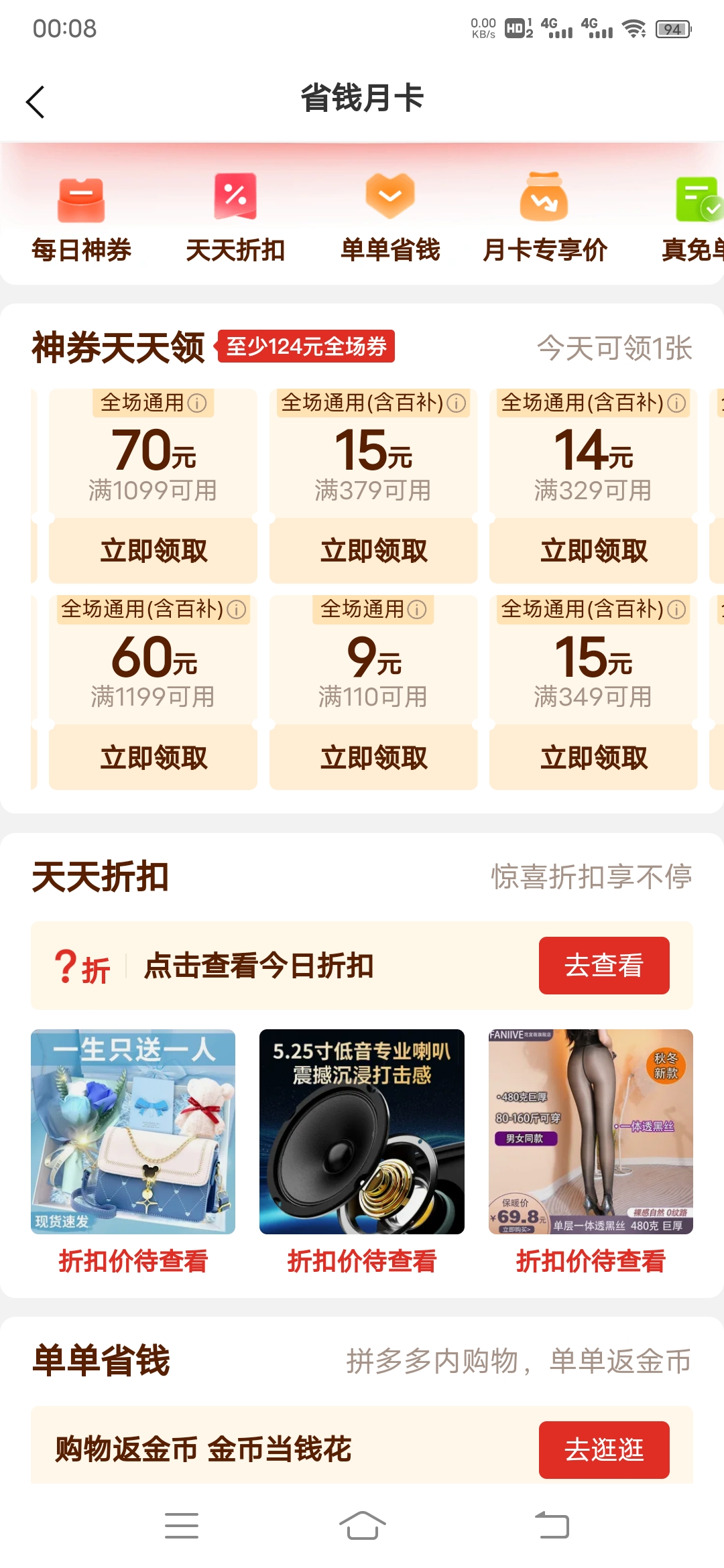This screenshot has height=1568, width=724.
Task: Go to the system home screen
Action: [x=362, y=1526]
